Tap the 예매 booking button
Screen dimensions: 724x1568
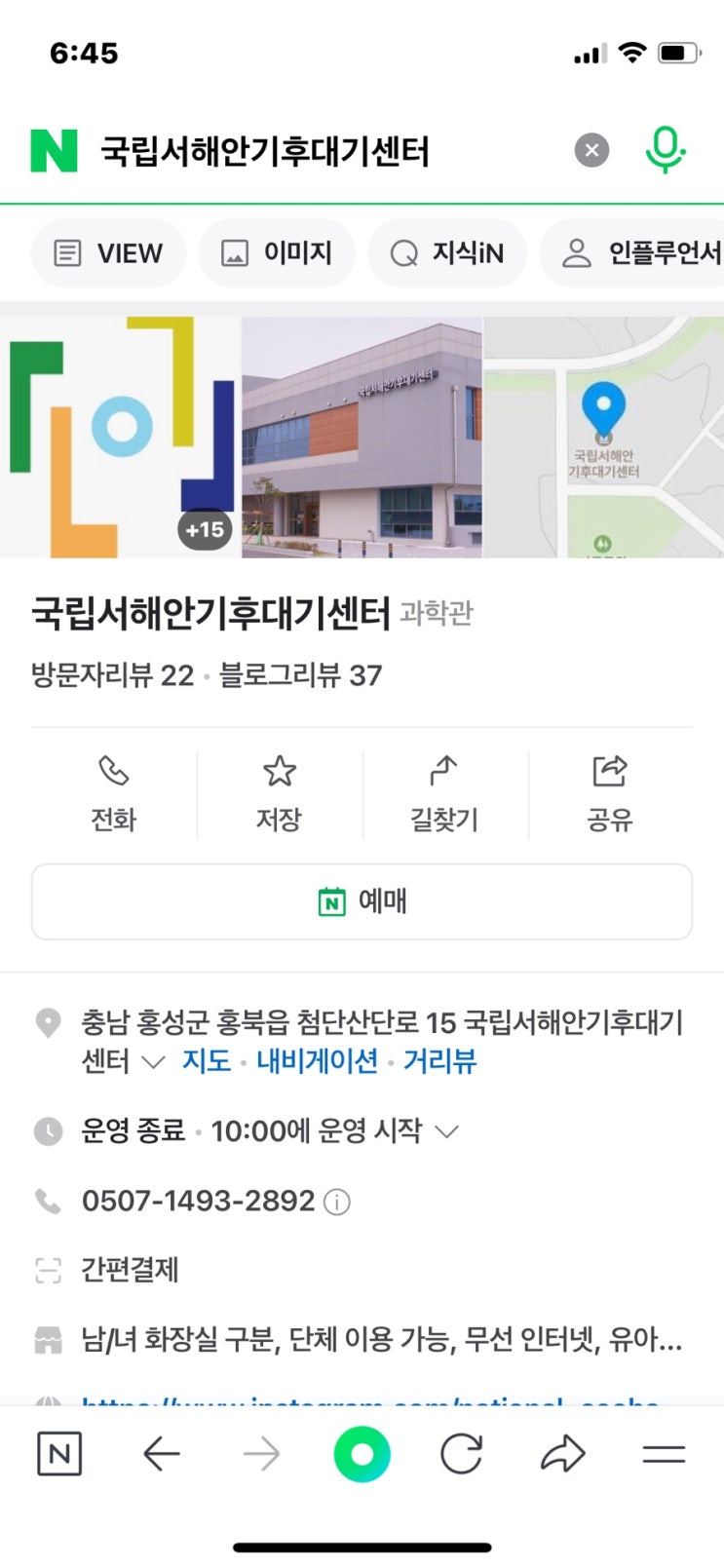pos(362,901)
